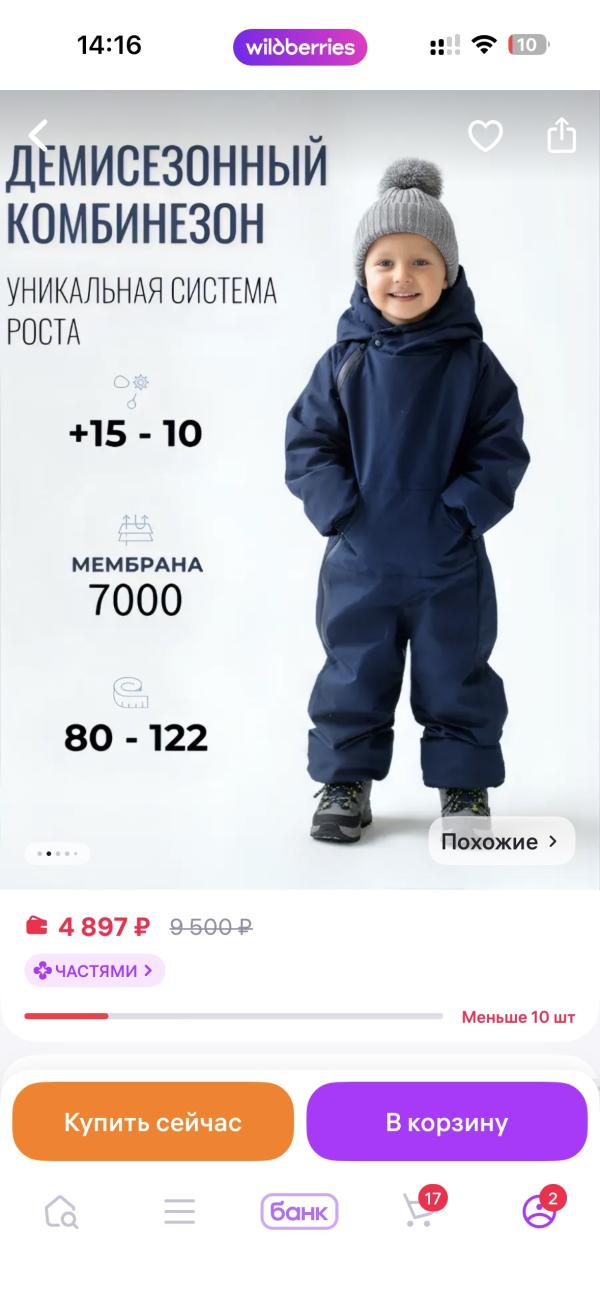Open the profile tab

click(x=539, y=1211)
